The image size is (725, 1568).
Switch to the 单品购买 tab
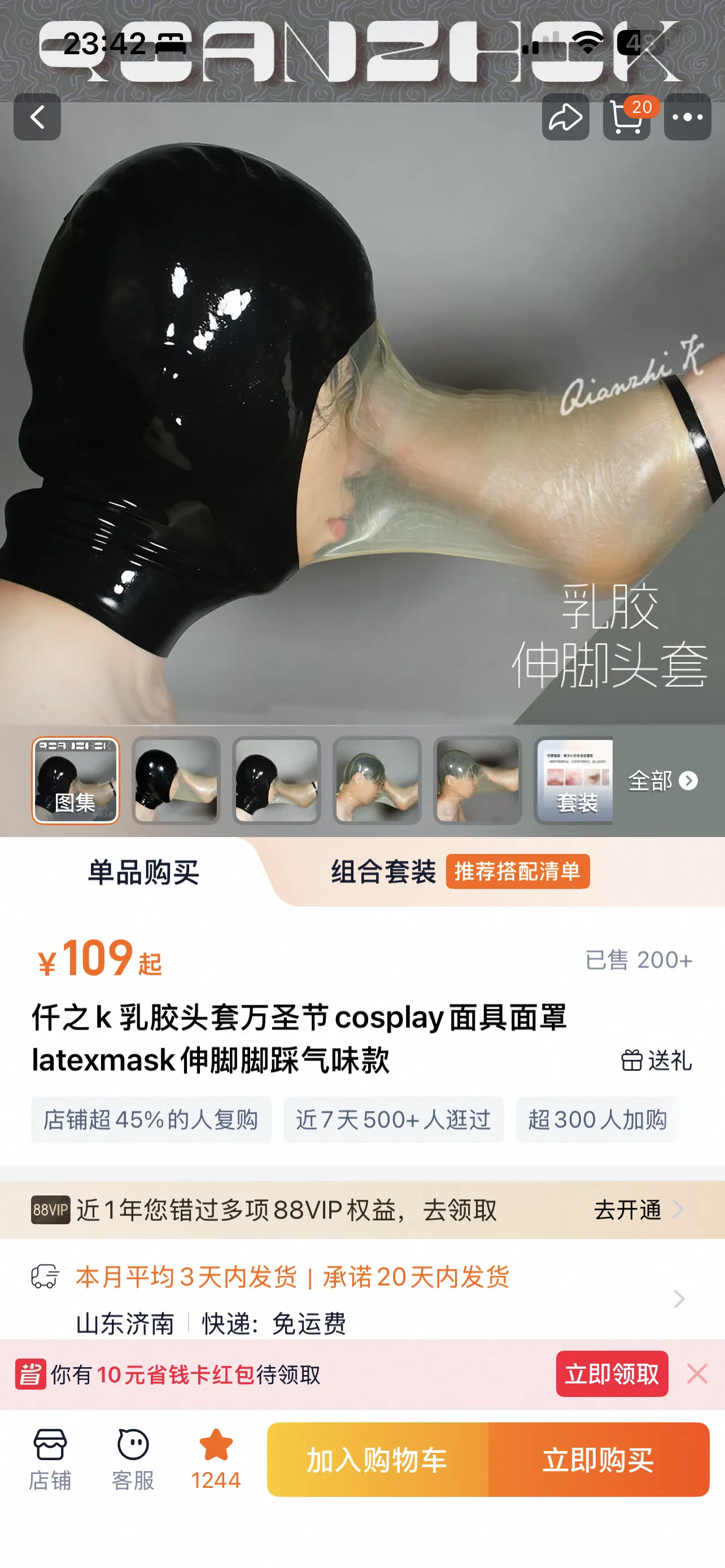(x=143, y=872)
